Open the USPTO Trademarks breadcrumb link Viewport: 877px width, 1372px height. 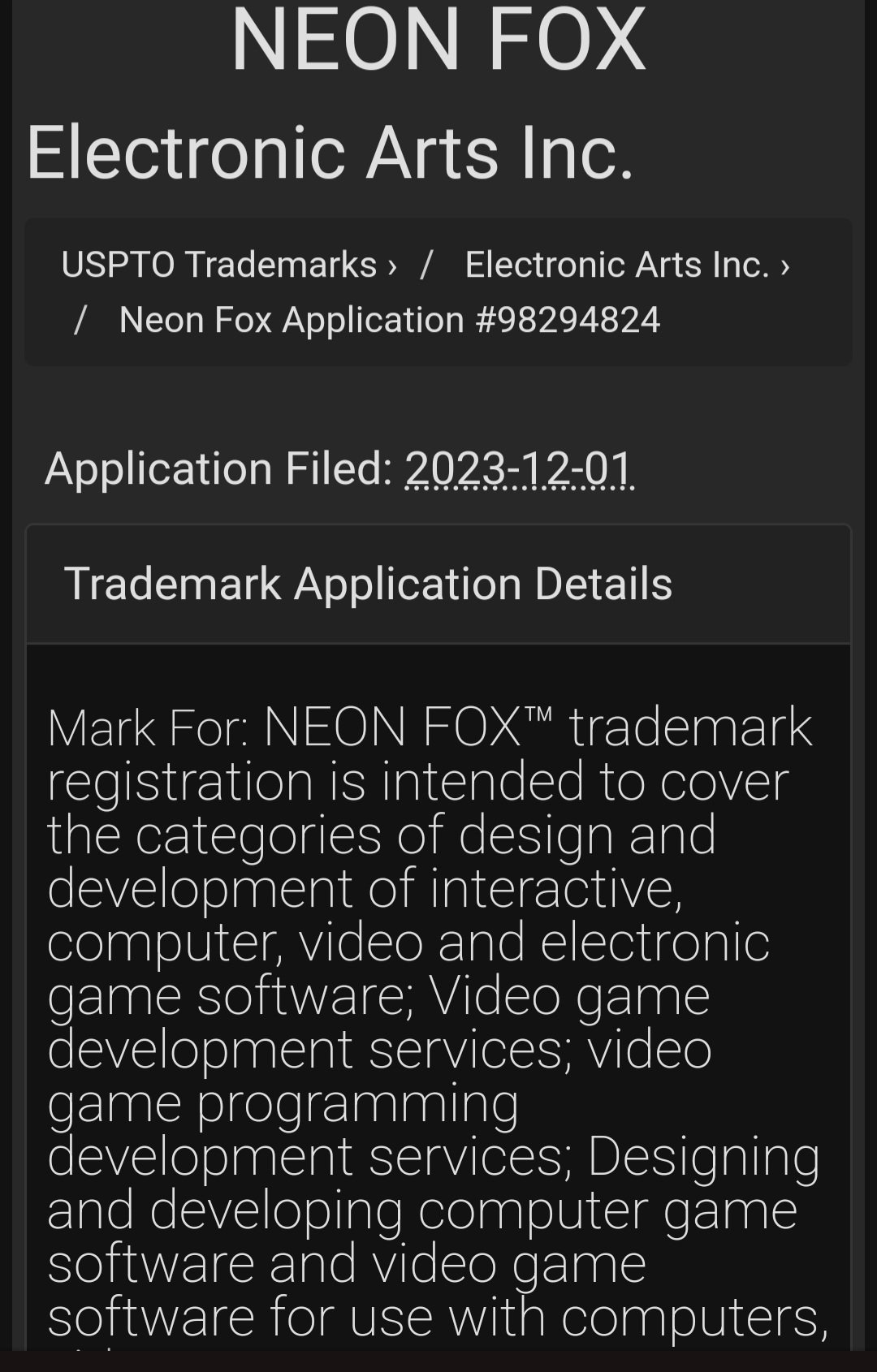tap(219, 265)
